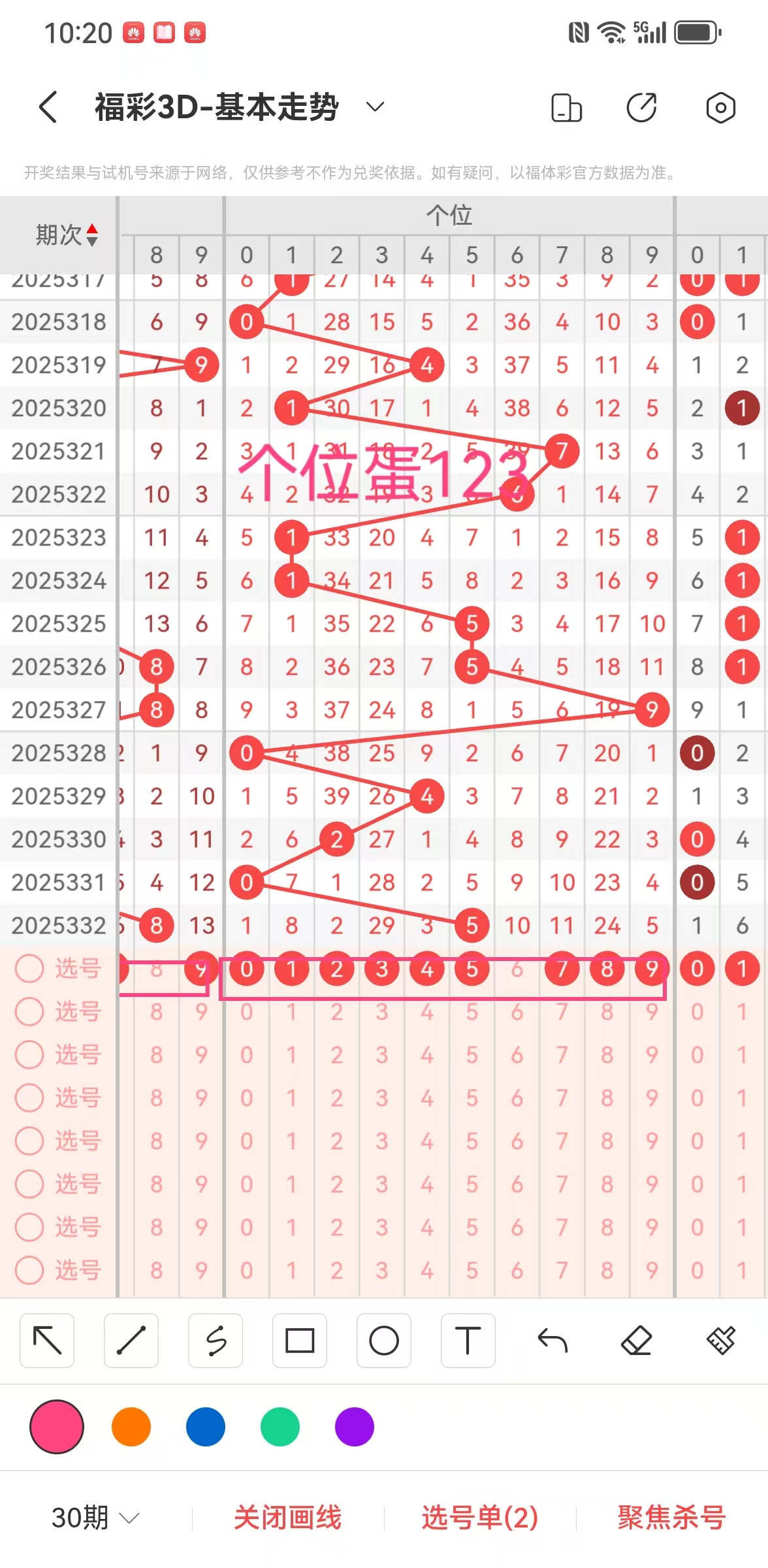This screenshot has width=768, height=1568.
Task: Select the straight line drawing tool
Action: (x=131, y=1341)
